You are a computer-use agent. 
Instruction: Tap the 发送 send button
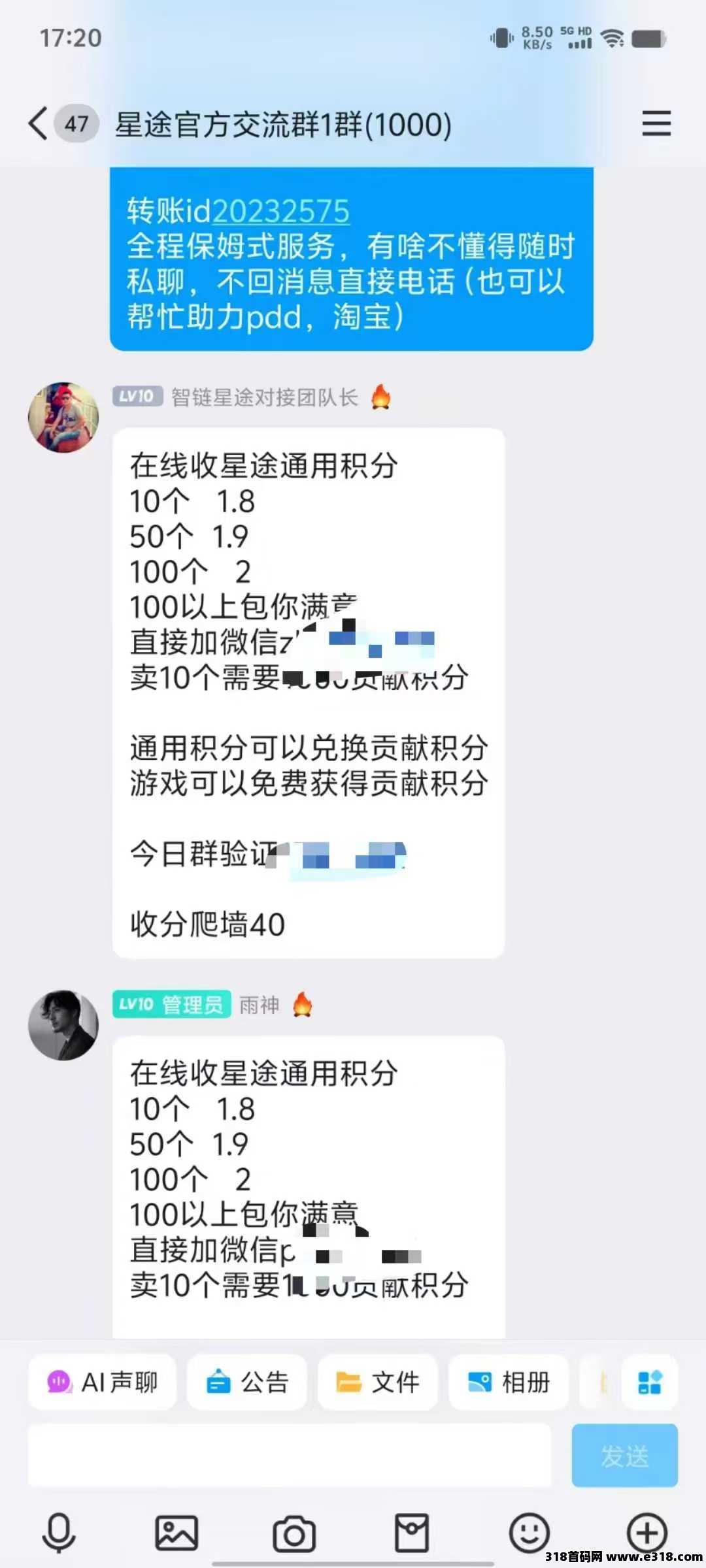pos(624,1456)
